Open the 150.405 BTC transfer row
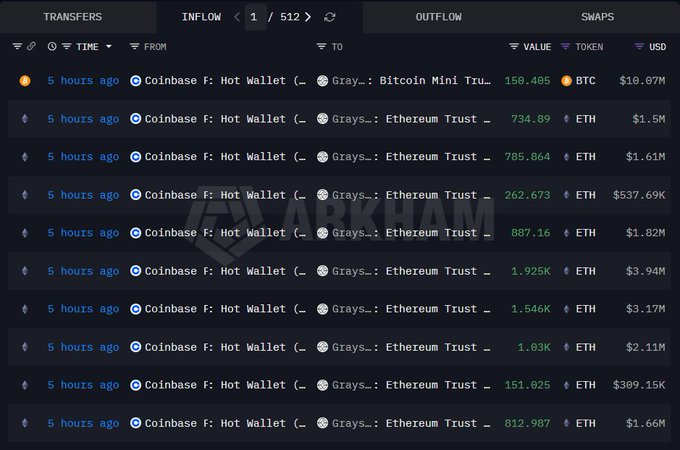This screenshot has width=680, height=450. [x=527, y=81]
